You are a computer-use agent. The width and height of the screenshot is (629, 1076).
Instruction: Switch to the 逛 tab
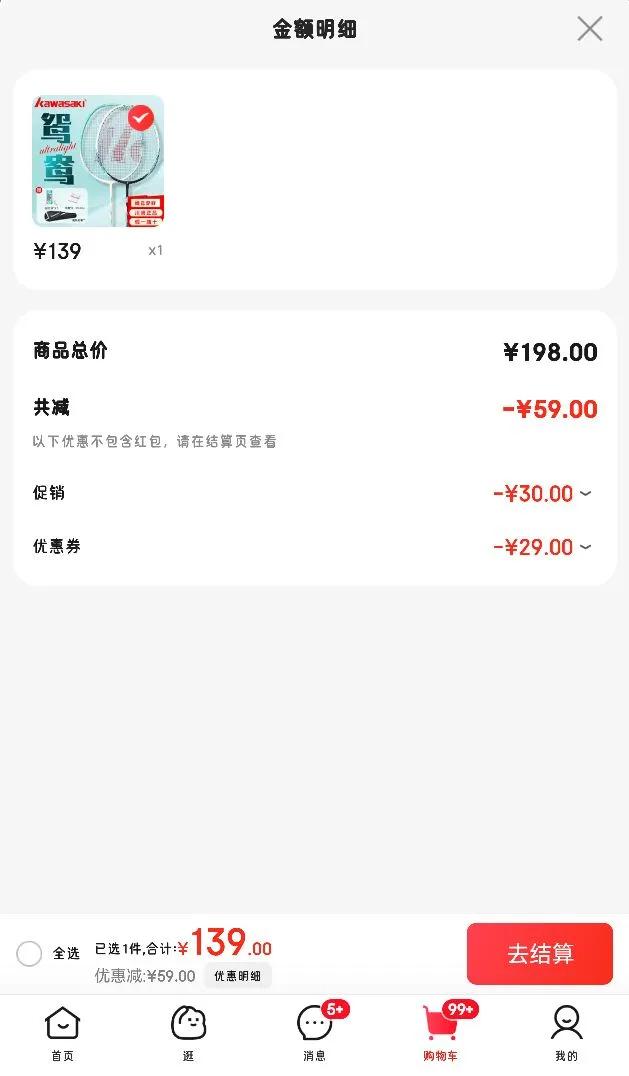(x=188, y=1032)
